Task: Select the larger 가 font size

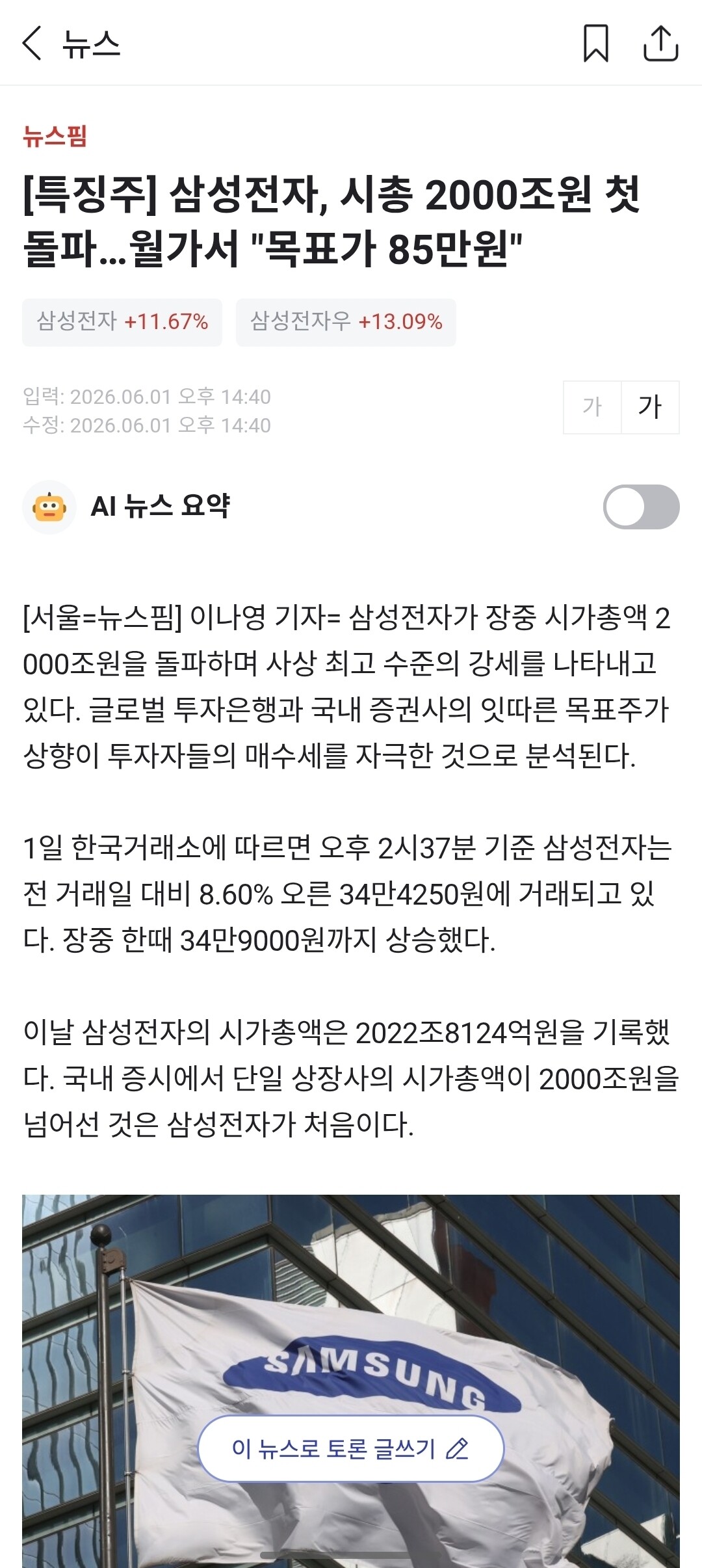Action: tap(650, 407)
